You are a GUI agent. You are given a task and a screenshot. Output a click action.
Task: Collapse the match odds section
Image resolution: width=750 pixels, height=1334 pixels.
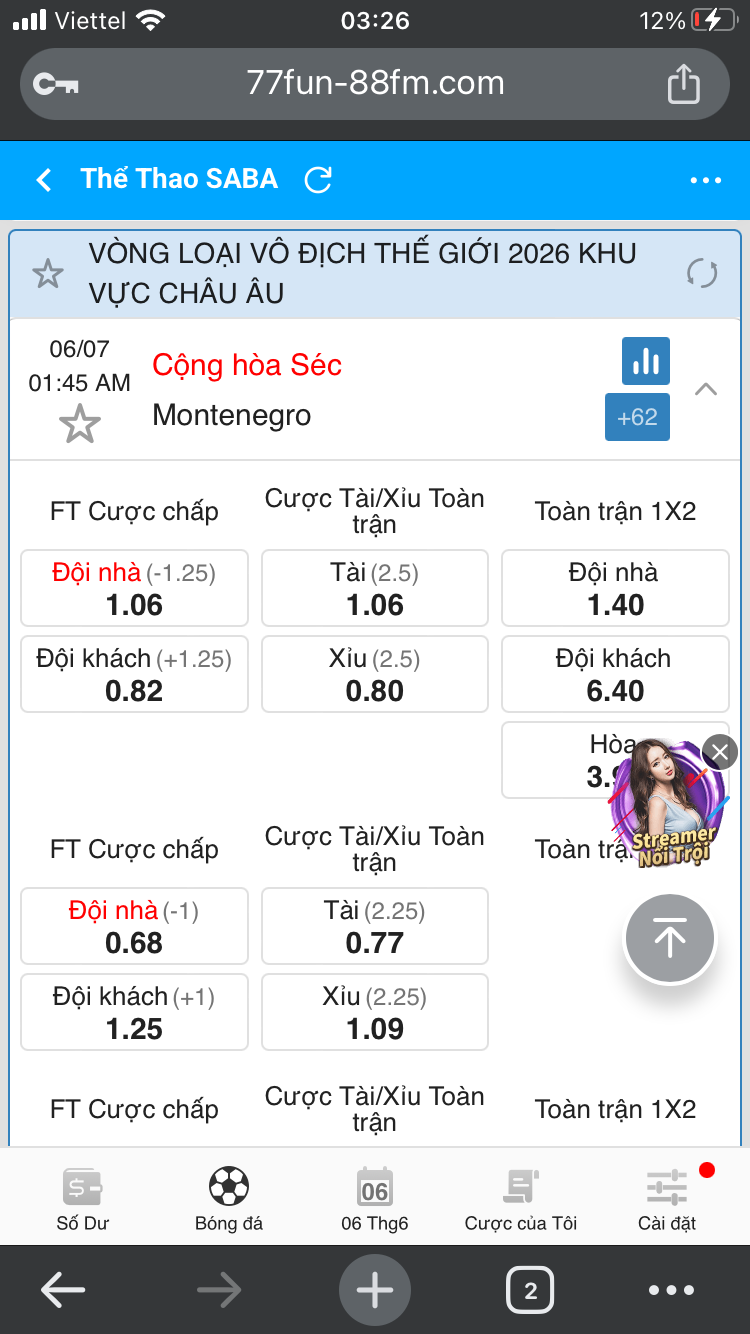tap(706, 389)
